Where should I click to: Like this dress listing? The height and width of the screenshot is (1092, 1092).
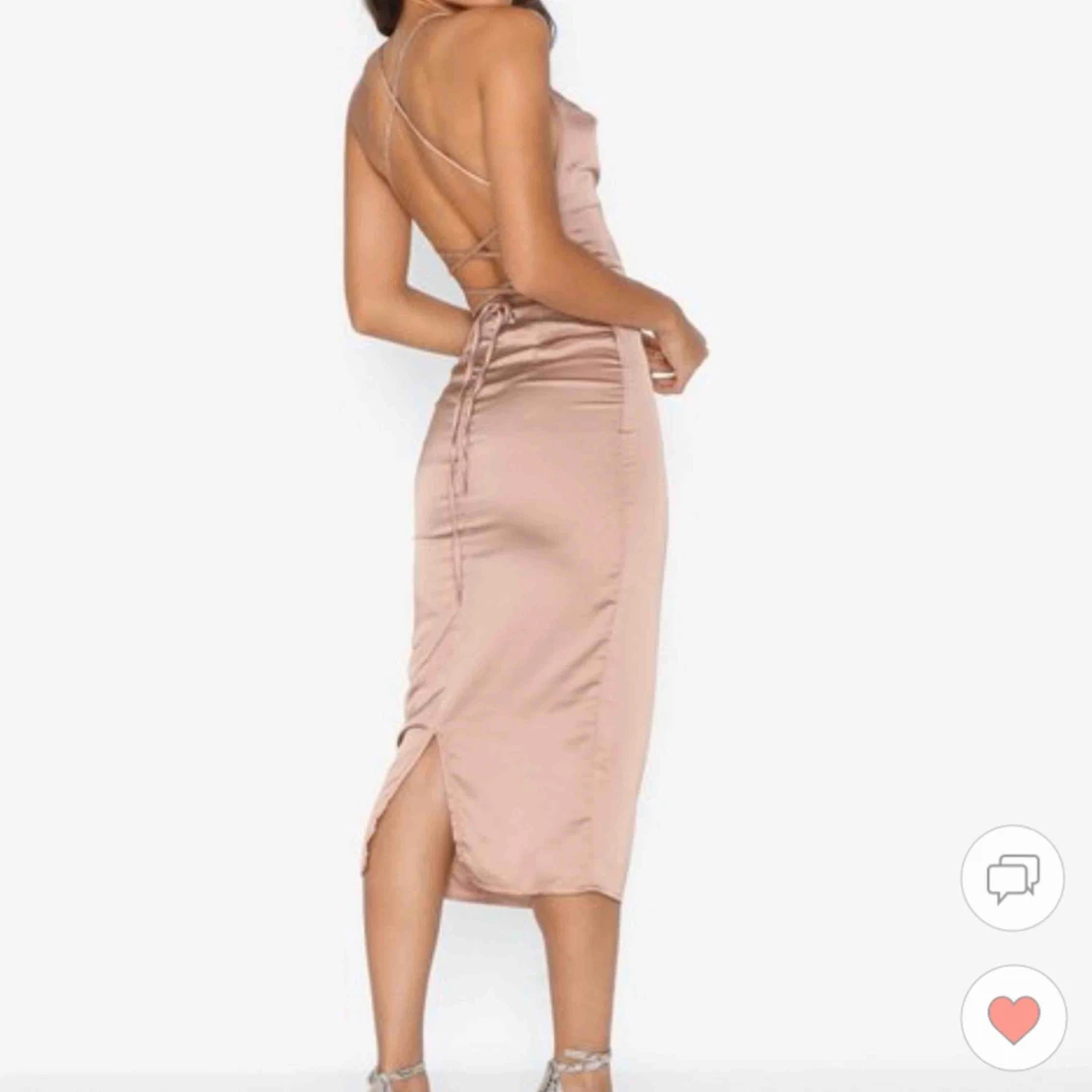pyautogui.click(x=1013, y=1018)
